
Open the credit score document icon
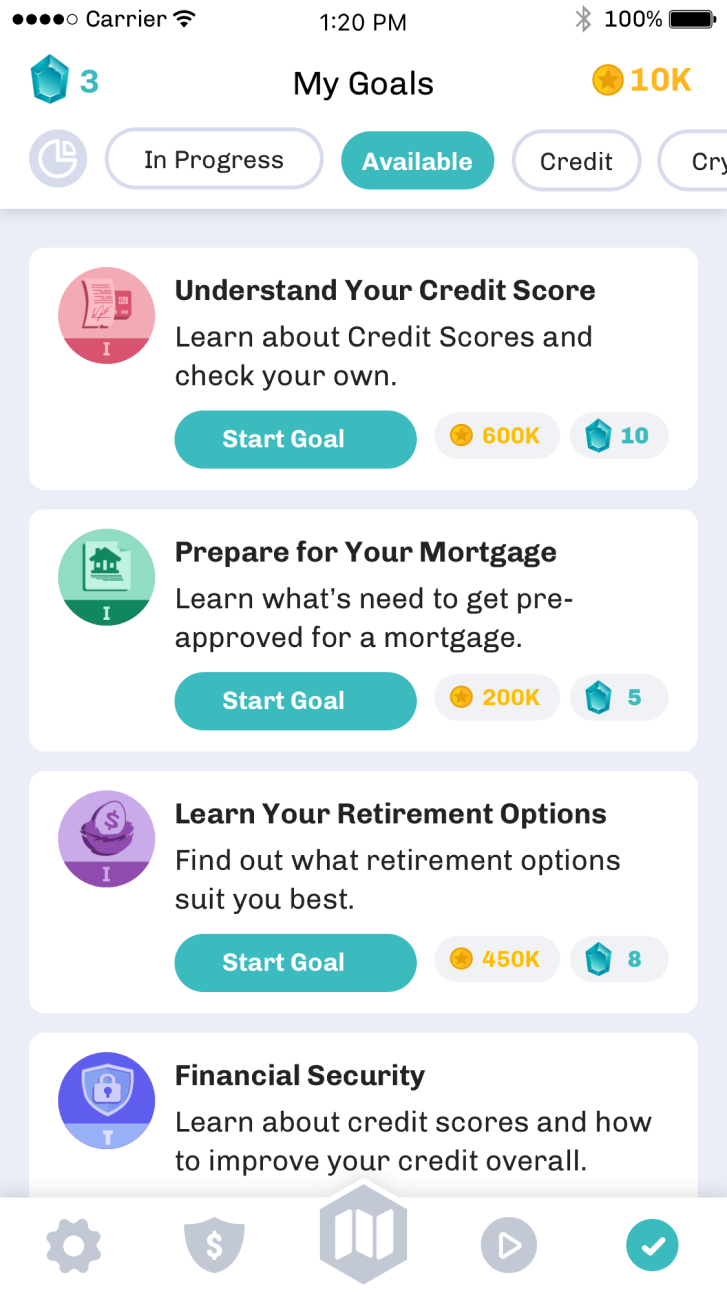click(106, 315)
